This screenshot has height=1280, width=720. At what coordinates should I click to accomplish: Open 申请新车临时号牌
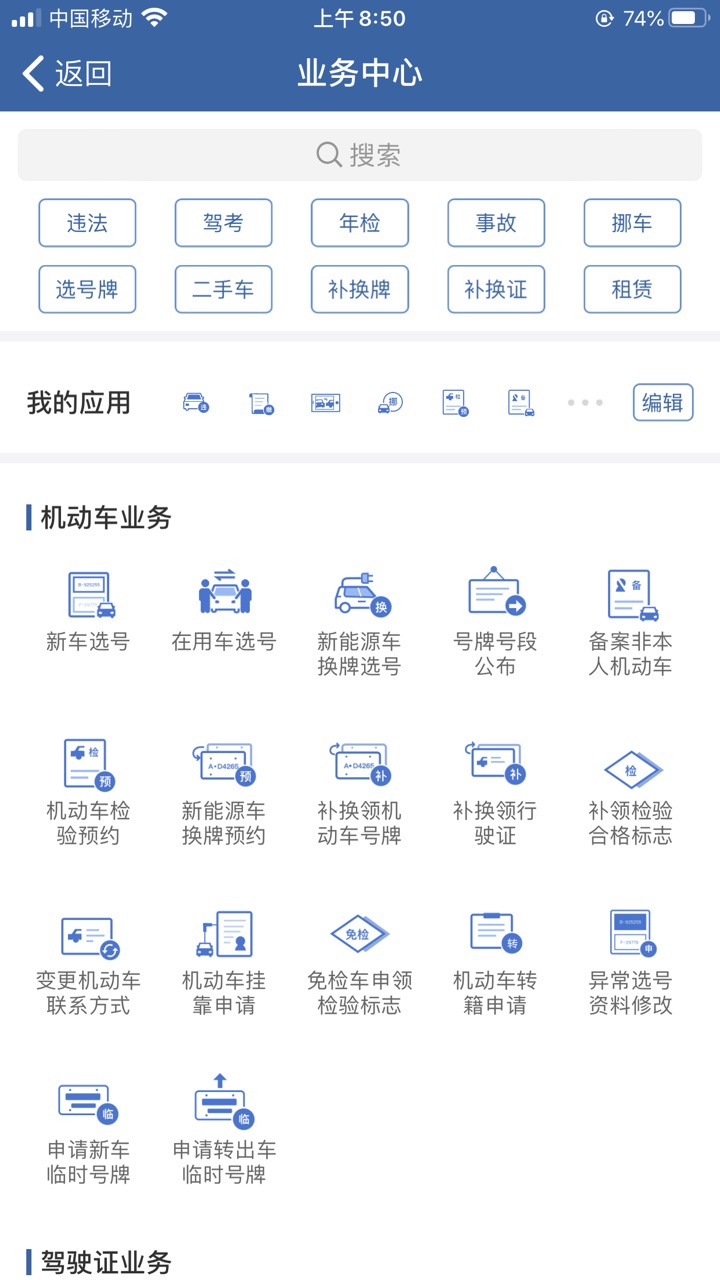click(x=88, y=1132)
